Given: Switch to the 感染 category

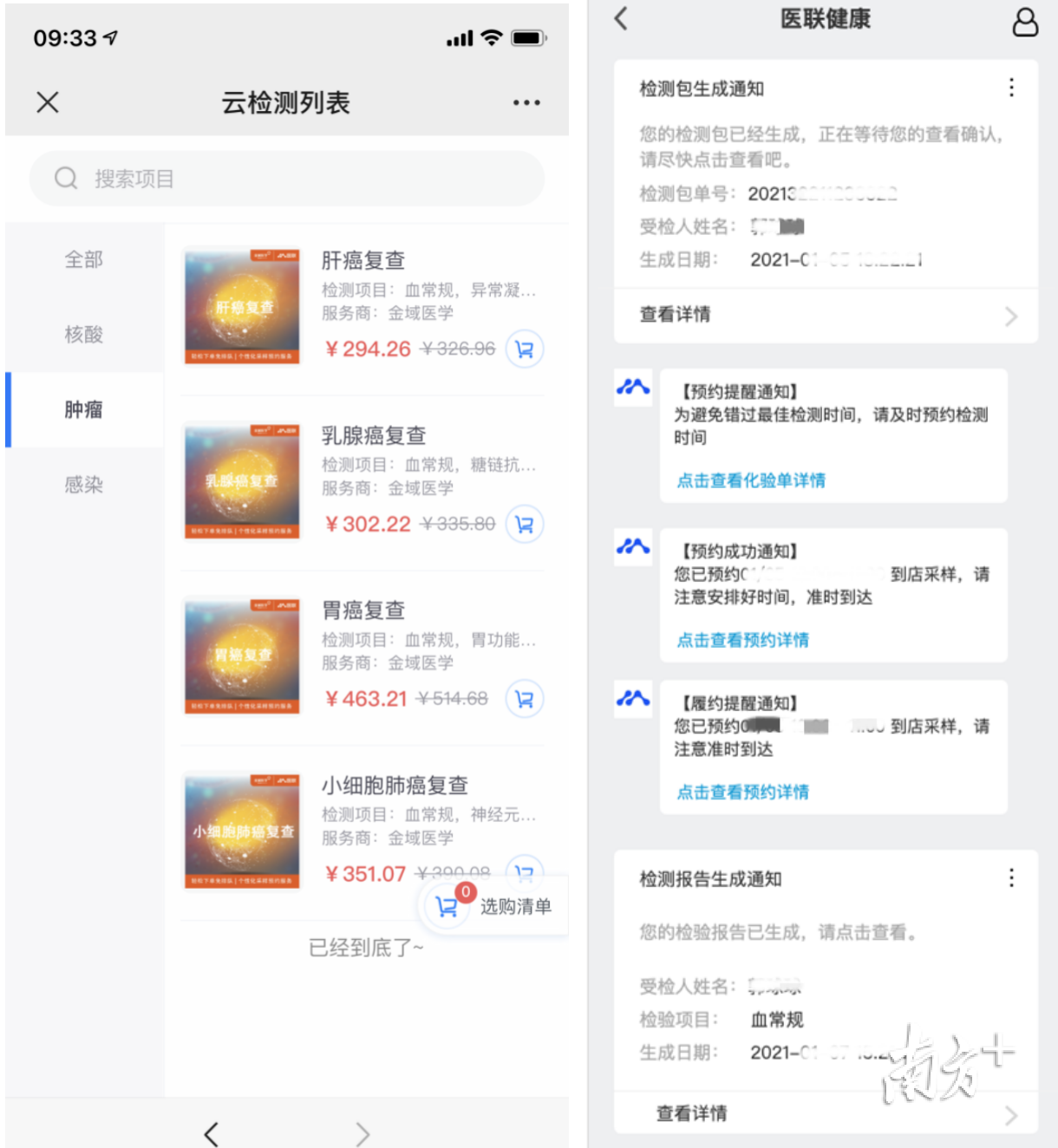Looking at the screenshot, I should click(x=83, y=485).
